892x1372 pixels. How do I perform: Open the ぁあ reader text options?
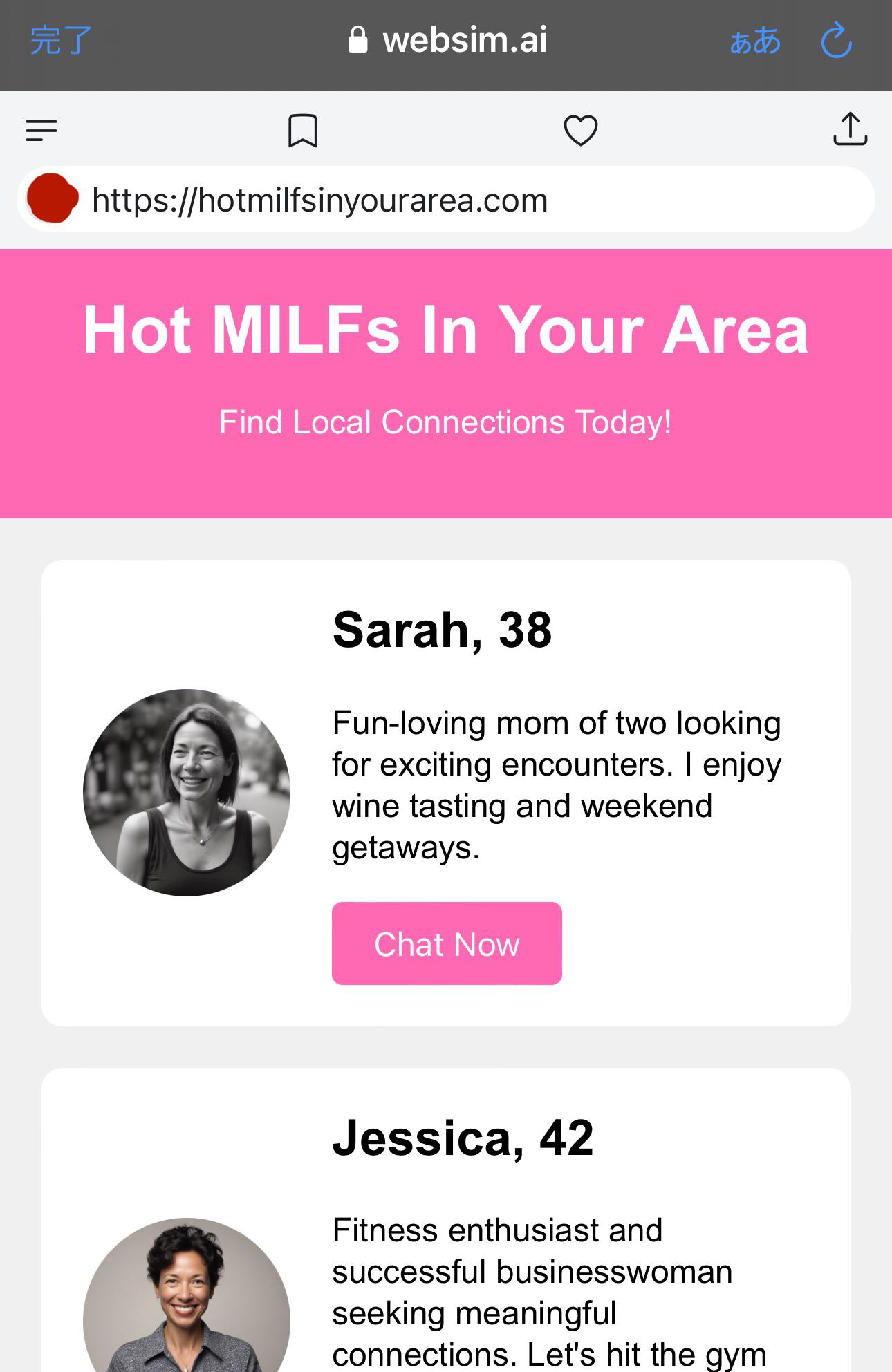pyautogui.click(x=755, y=40)
